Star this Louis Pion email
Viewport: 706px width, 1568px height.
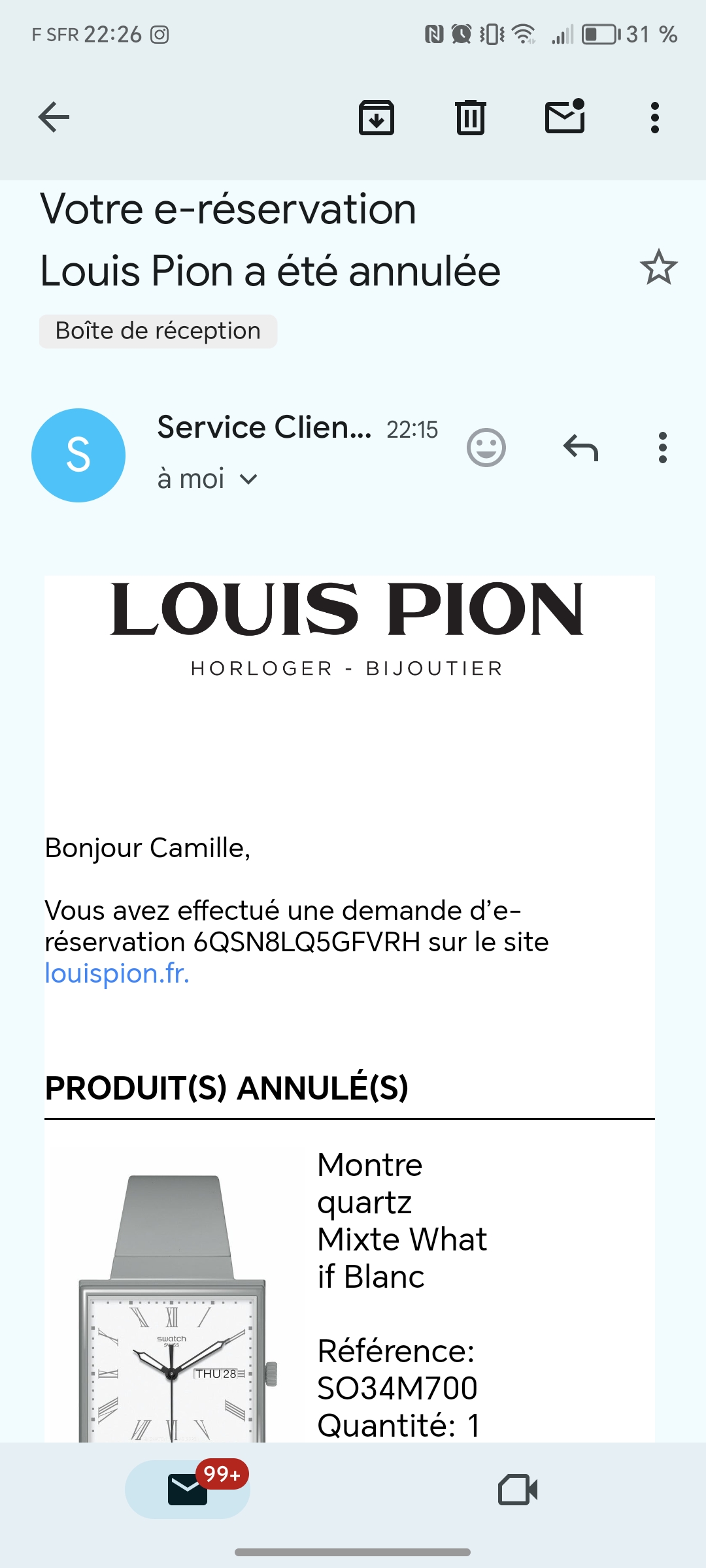pos(658,267)
